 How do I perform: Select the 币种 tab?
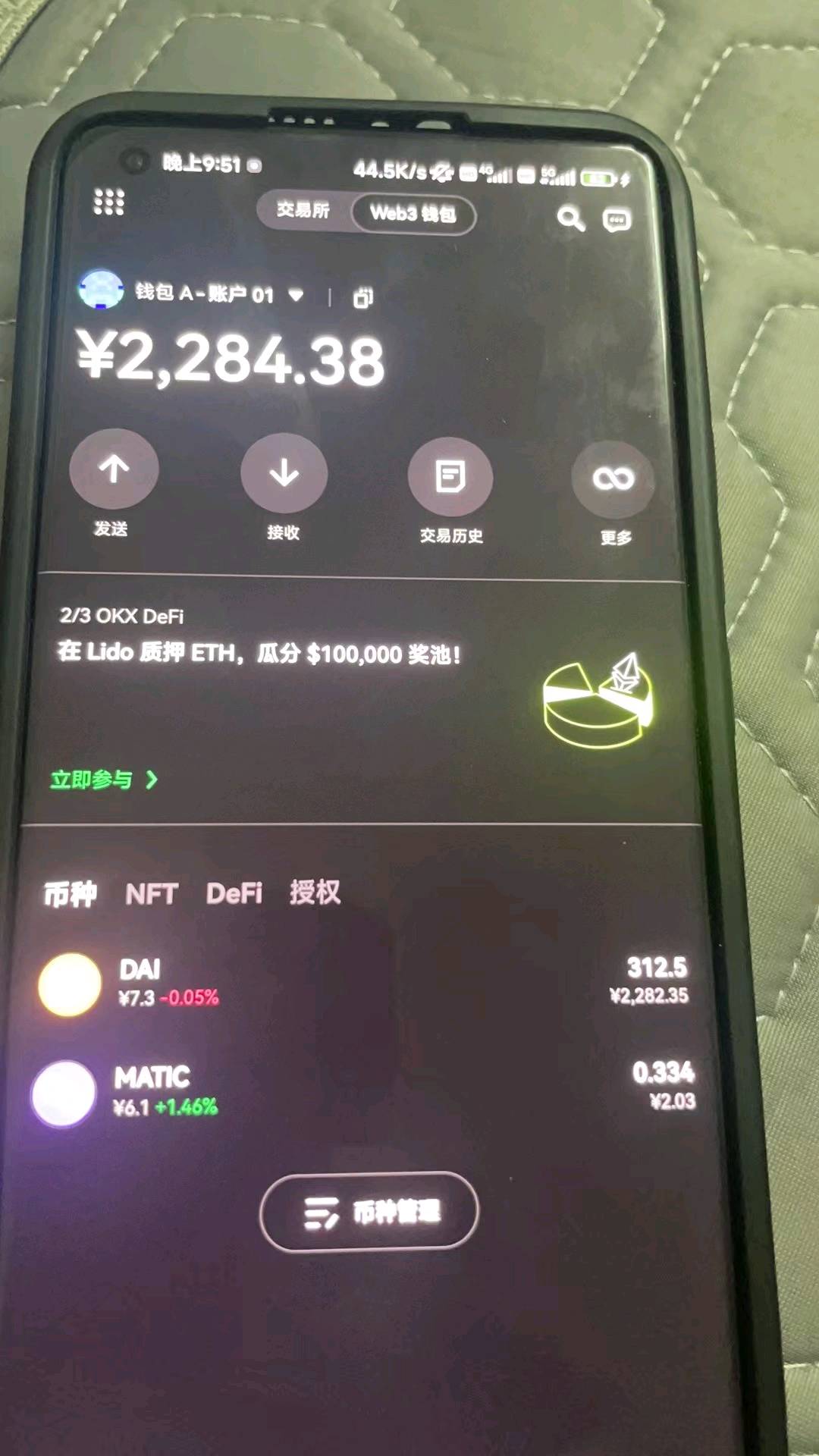click(x=70, y=895)
